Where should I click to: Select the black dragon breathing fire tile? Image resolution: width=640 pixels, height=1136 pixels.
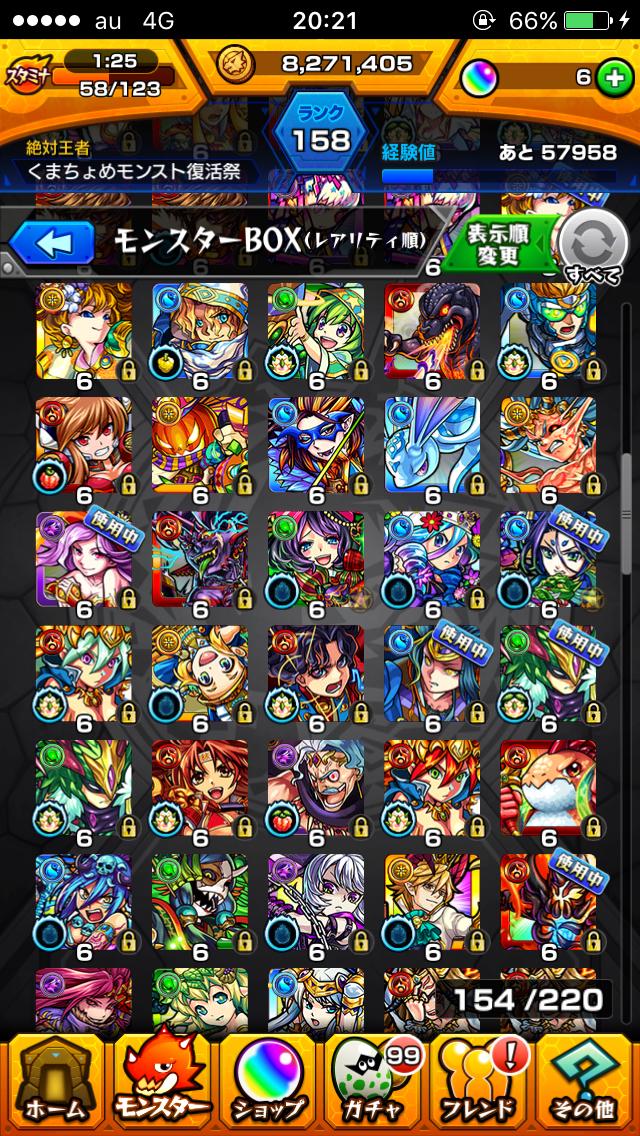[x=432, y=330]
